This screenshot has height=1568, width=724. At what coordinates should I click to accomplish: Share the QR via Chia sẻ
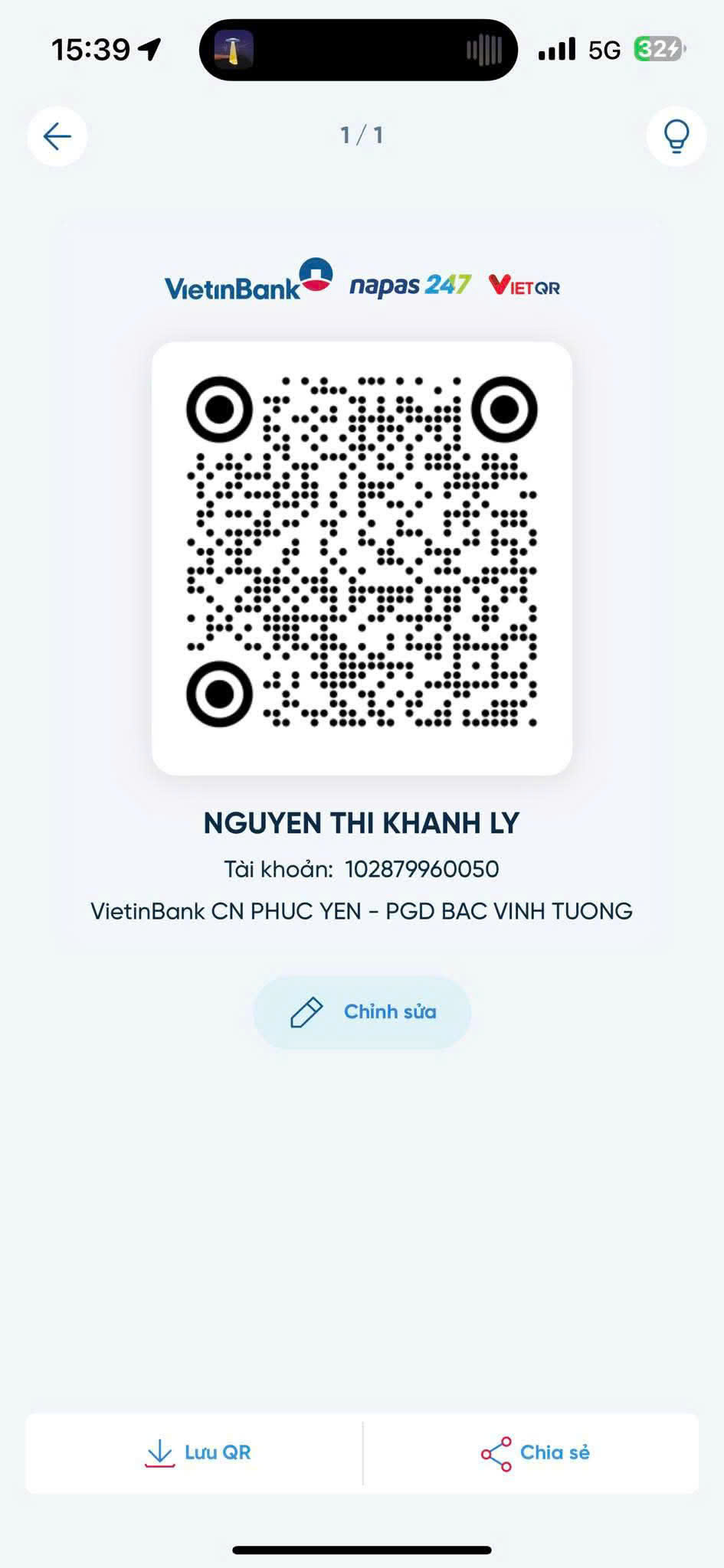pos(535,1452)
